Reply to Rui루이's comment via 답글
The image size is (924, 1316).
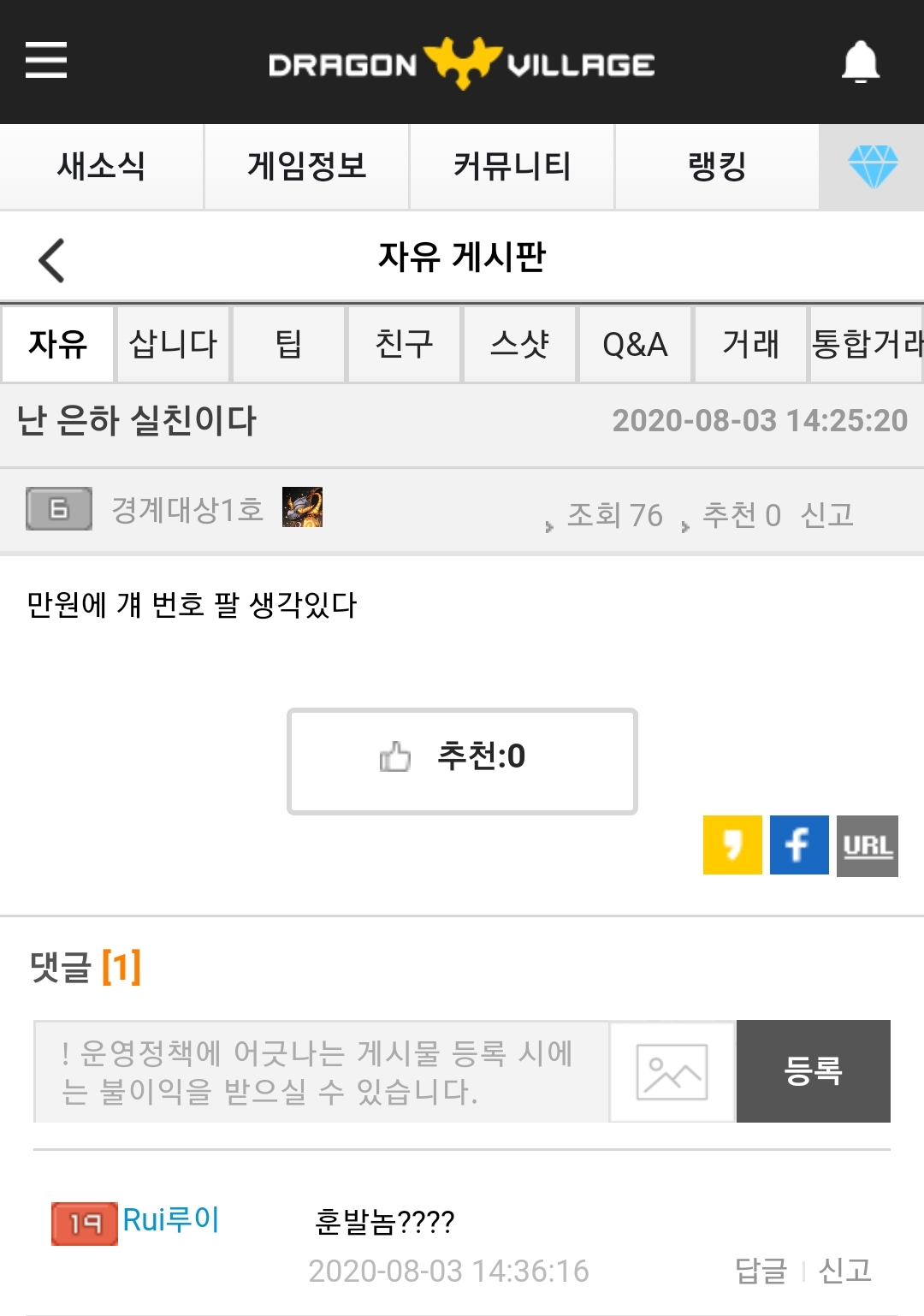coord(761,1270)
